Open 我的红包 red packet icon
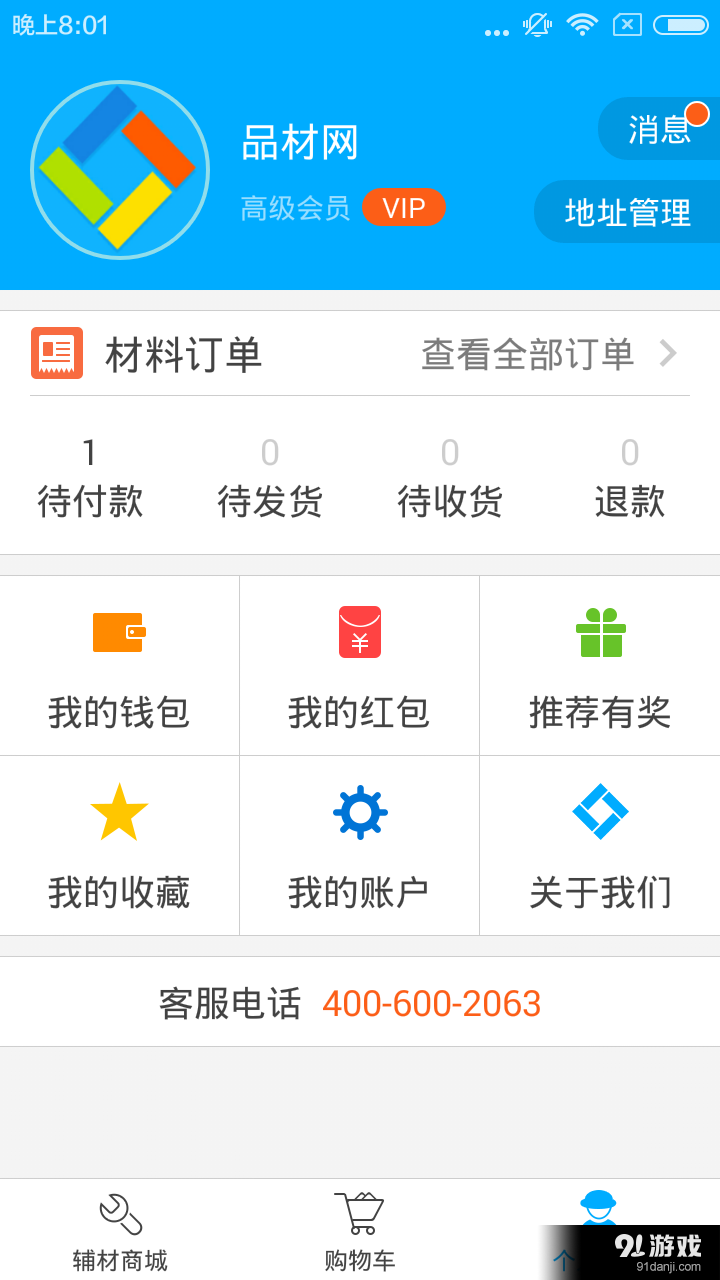The image size is (720, 1280). click(x=359, y=632)
